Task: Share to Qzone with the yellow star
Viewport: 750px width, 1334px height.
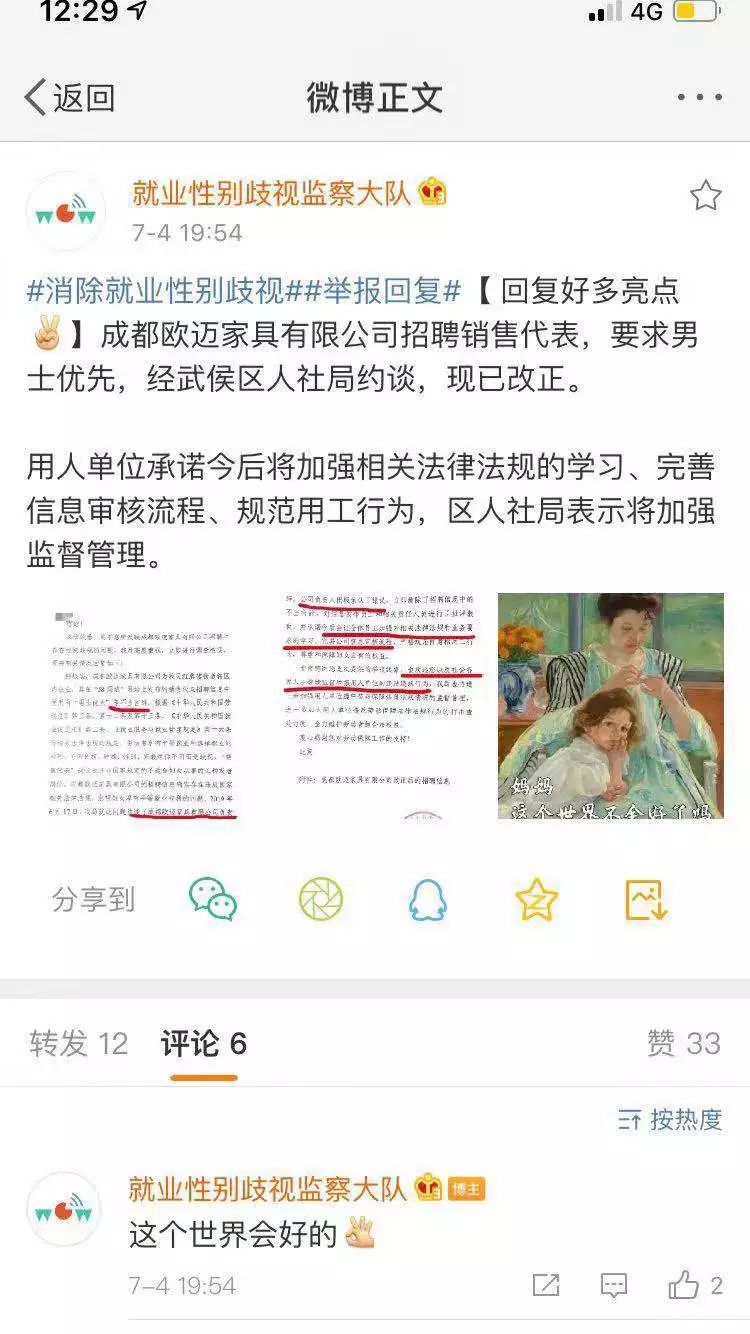Action: point(537,899)
